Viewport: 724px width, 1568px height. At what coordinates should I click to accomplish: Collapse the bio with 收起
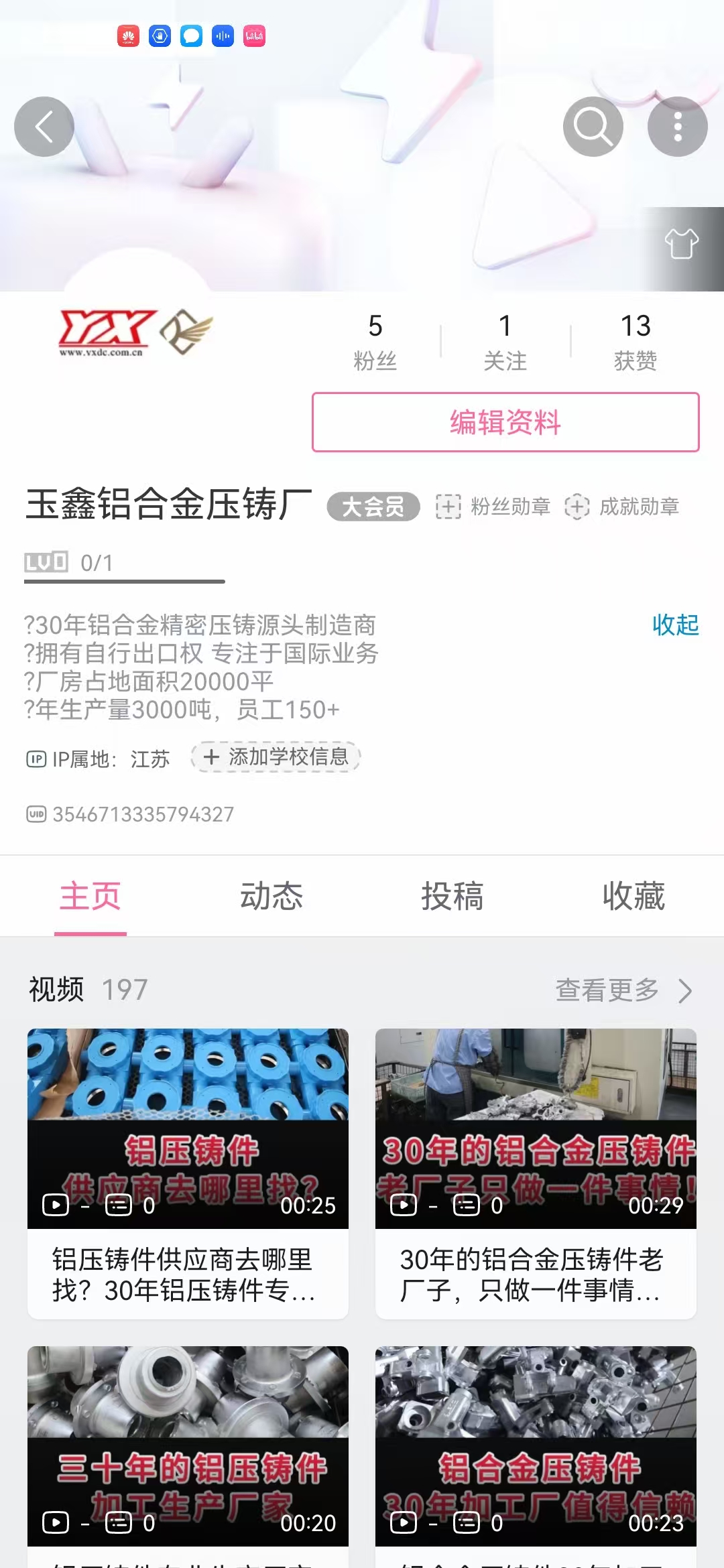[x=675, y=625]
